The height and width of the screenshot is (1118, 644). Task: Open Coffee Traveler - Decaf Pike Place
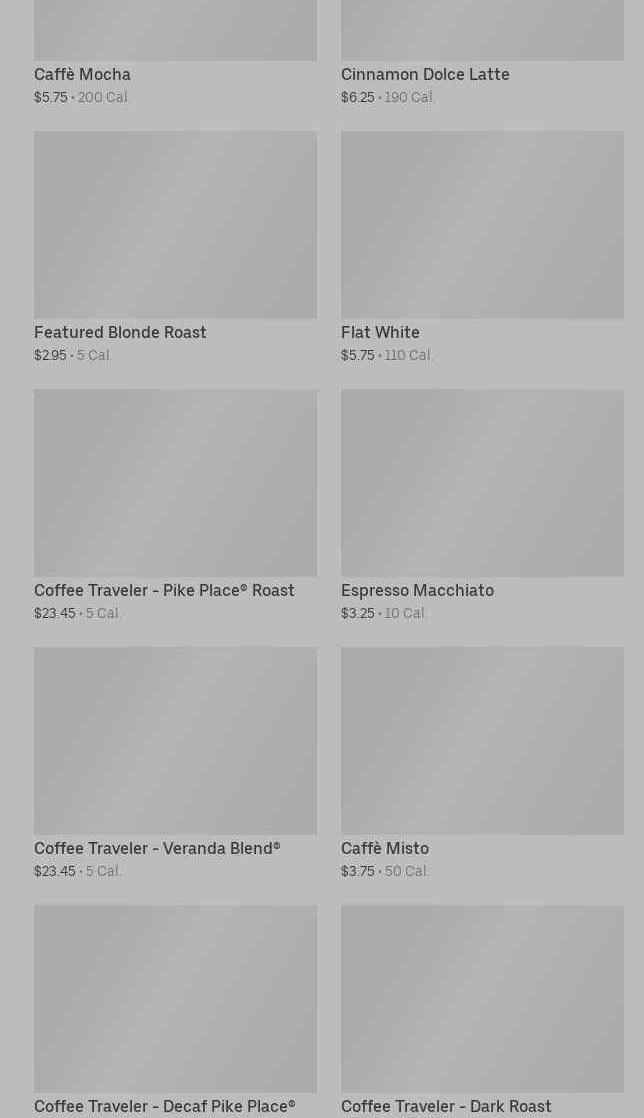(x=175, y=999)
